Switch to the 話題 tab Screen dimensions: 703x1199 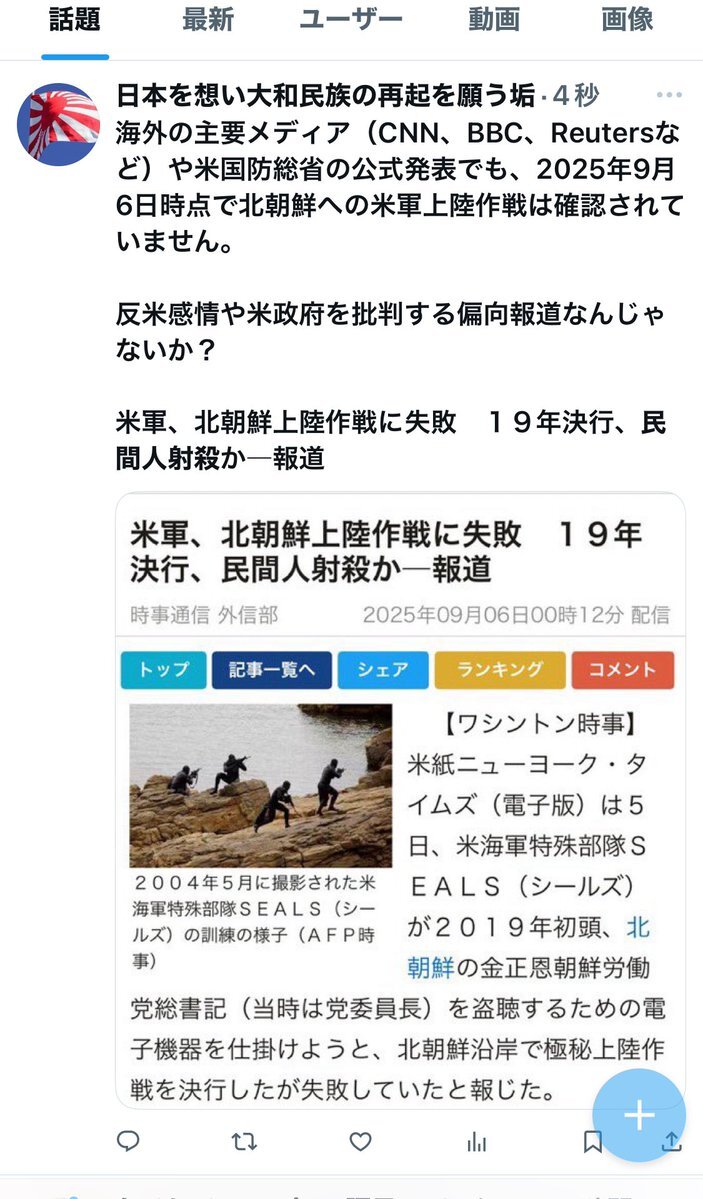(75, 20)
